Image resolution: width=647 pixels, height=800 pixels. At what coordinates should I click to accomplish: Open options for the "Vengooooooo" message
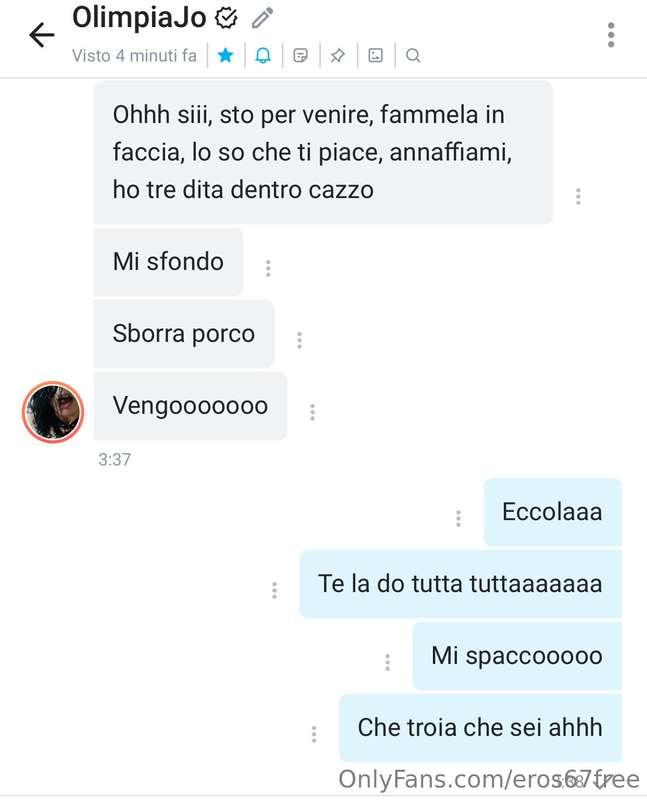coord(312,412)
